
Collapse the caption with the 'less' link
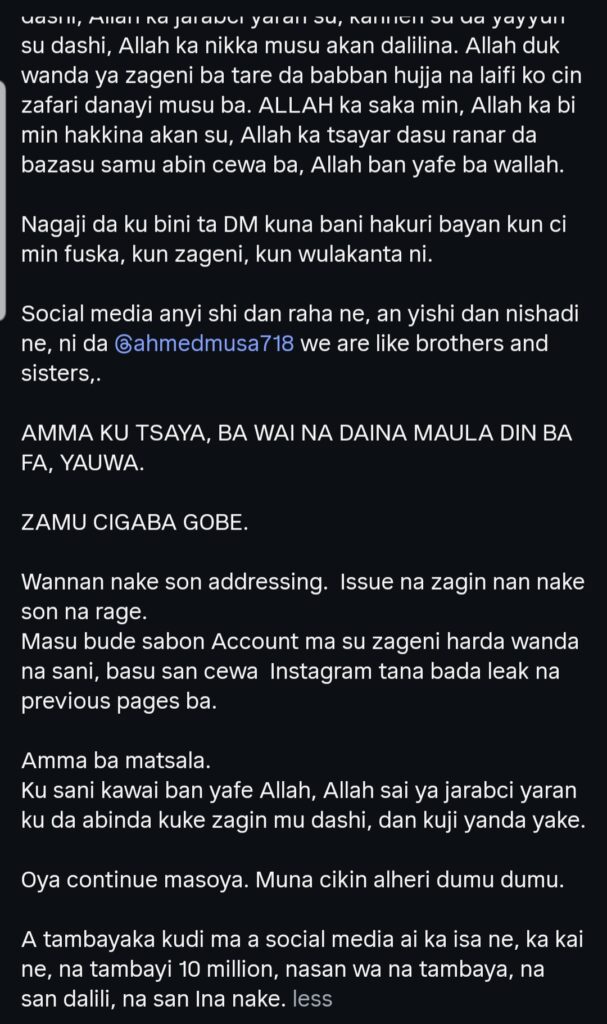click(313, 997)
